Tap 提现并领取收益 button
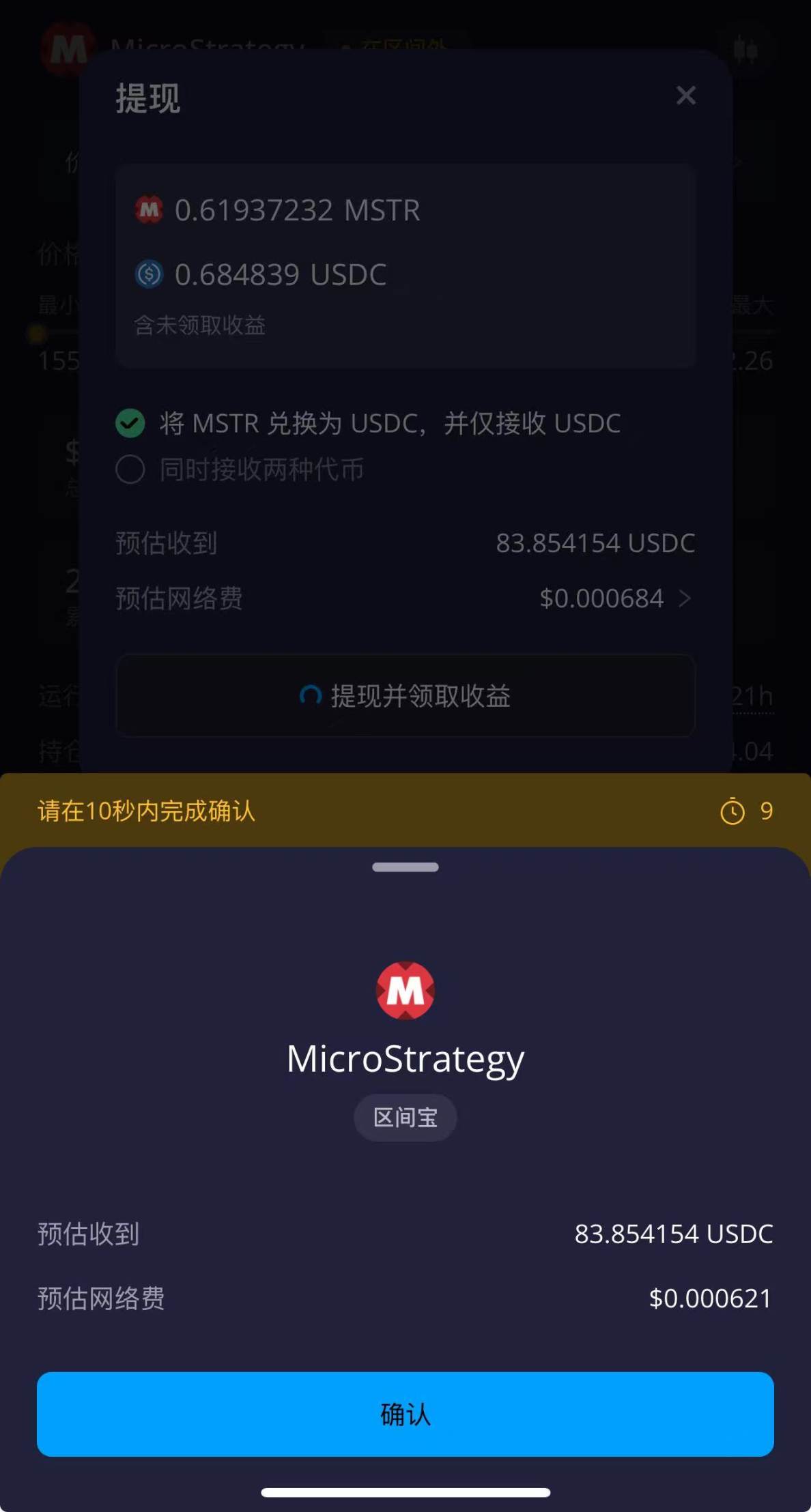The image size is (811, 1512). [405, 696]
